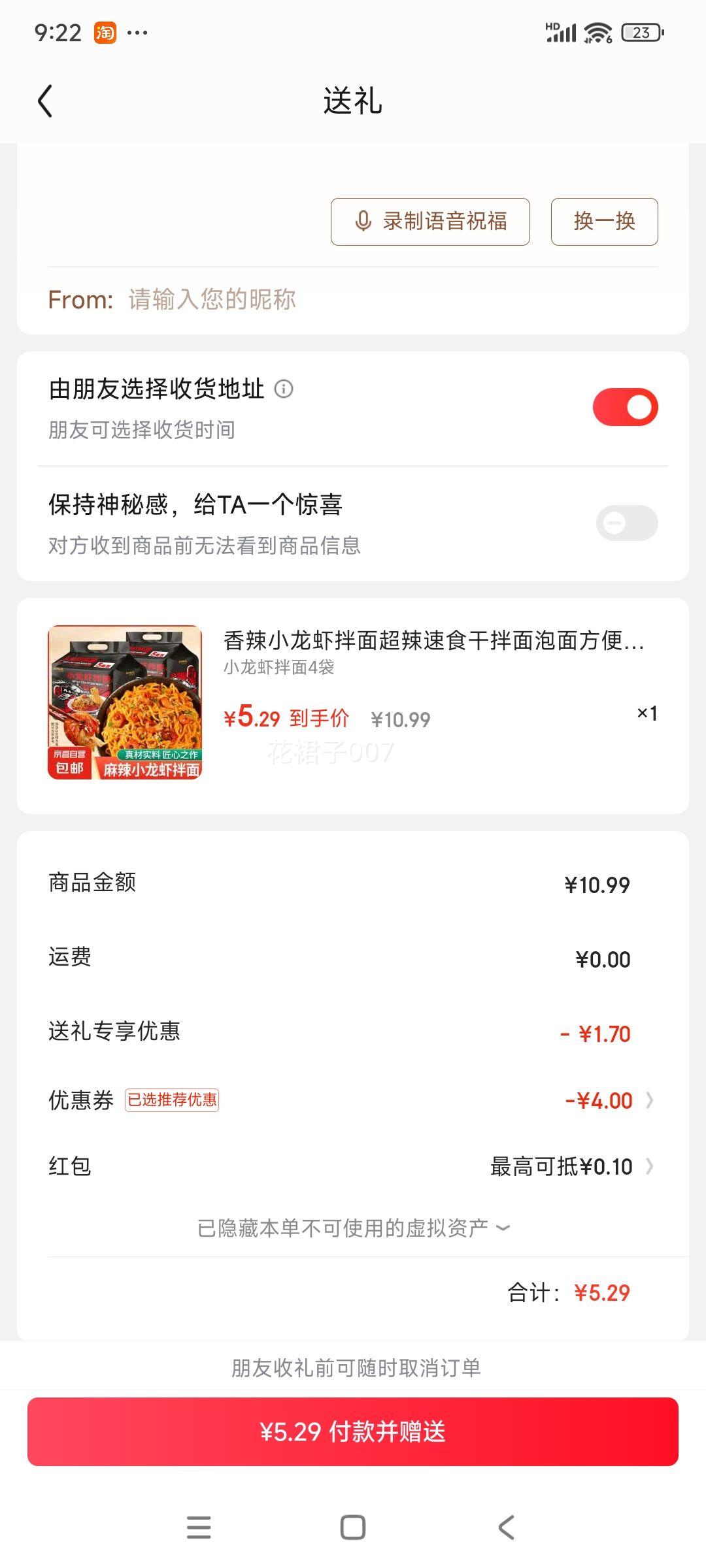Enable 保持神秘感 surprise switch
Viewport: 706px width, 1568px height.
coord(626,523)
